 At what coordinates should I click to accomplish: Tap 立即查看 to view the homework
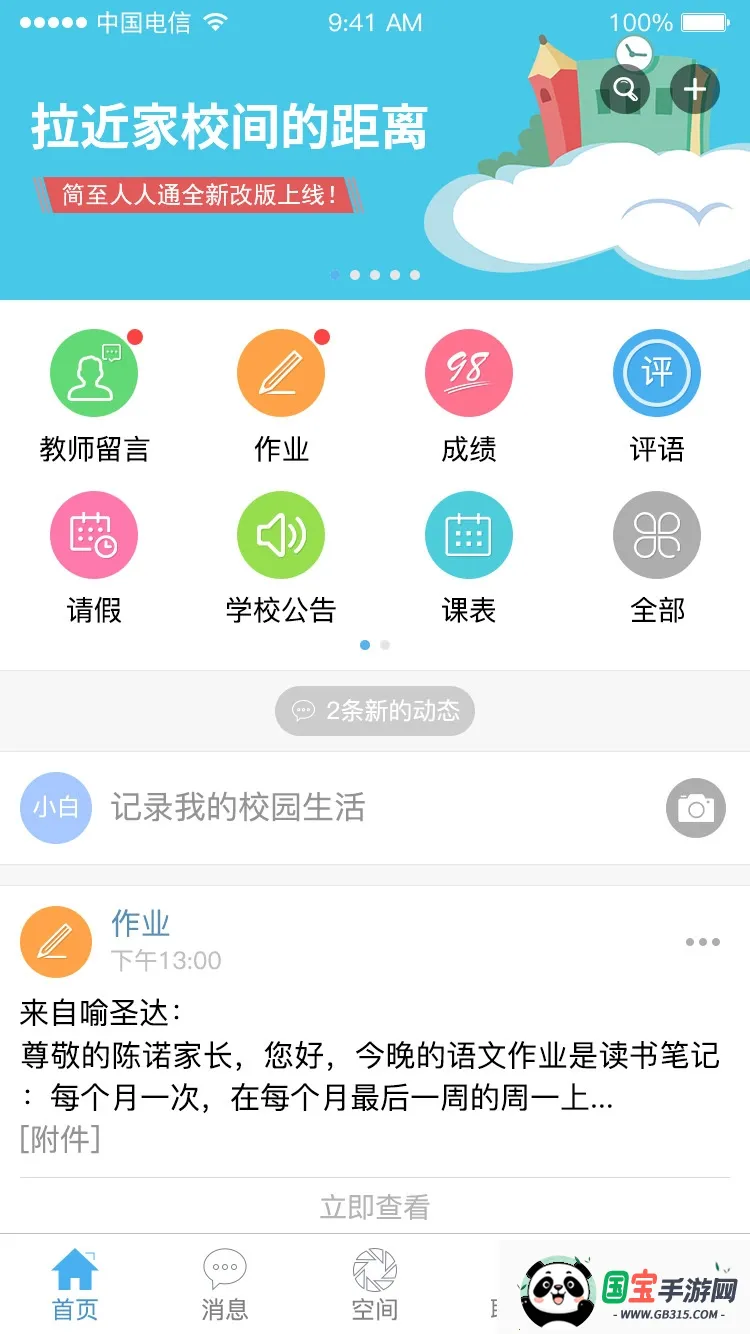374,1207
